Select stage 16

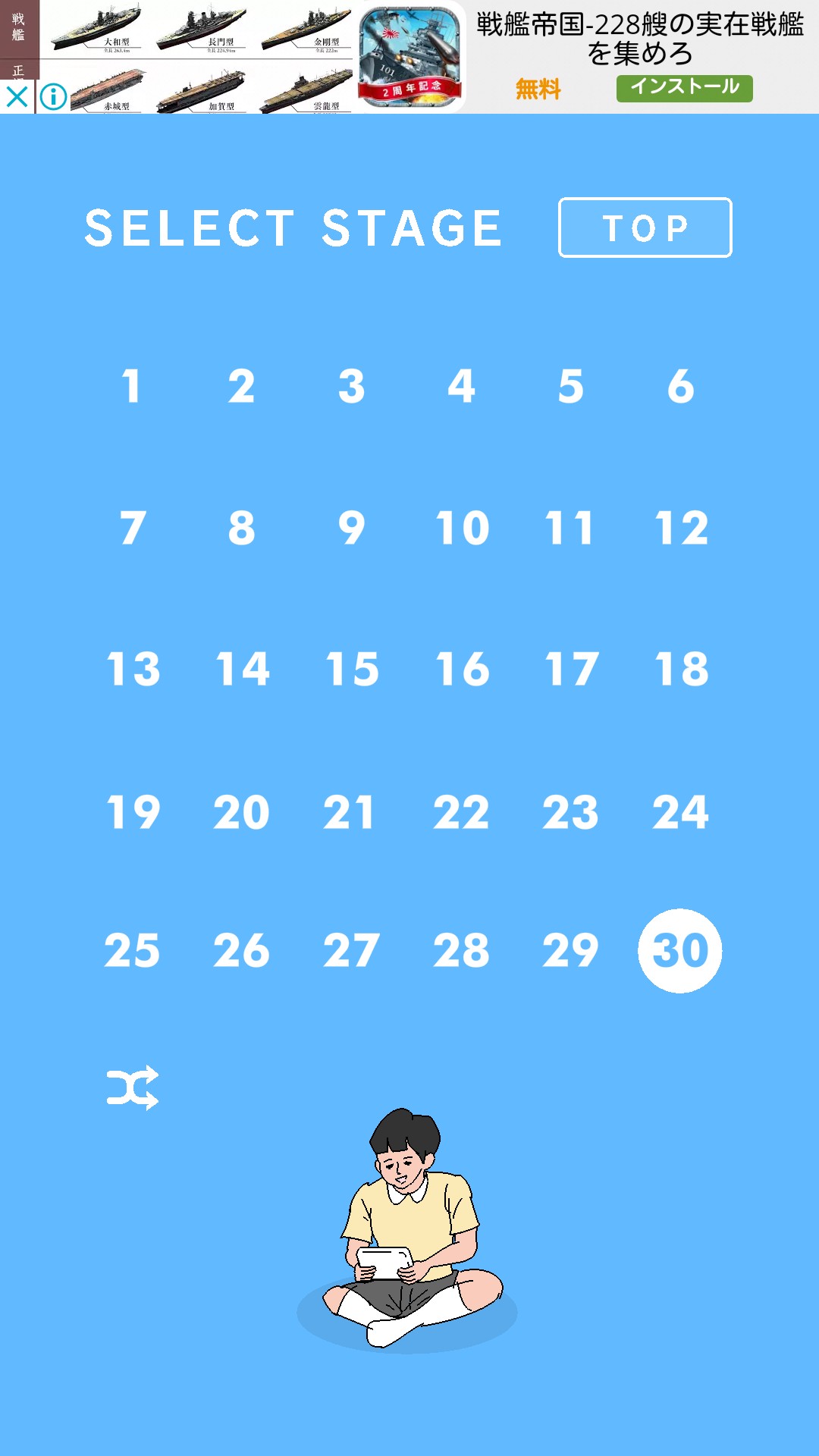click(462, 669)
